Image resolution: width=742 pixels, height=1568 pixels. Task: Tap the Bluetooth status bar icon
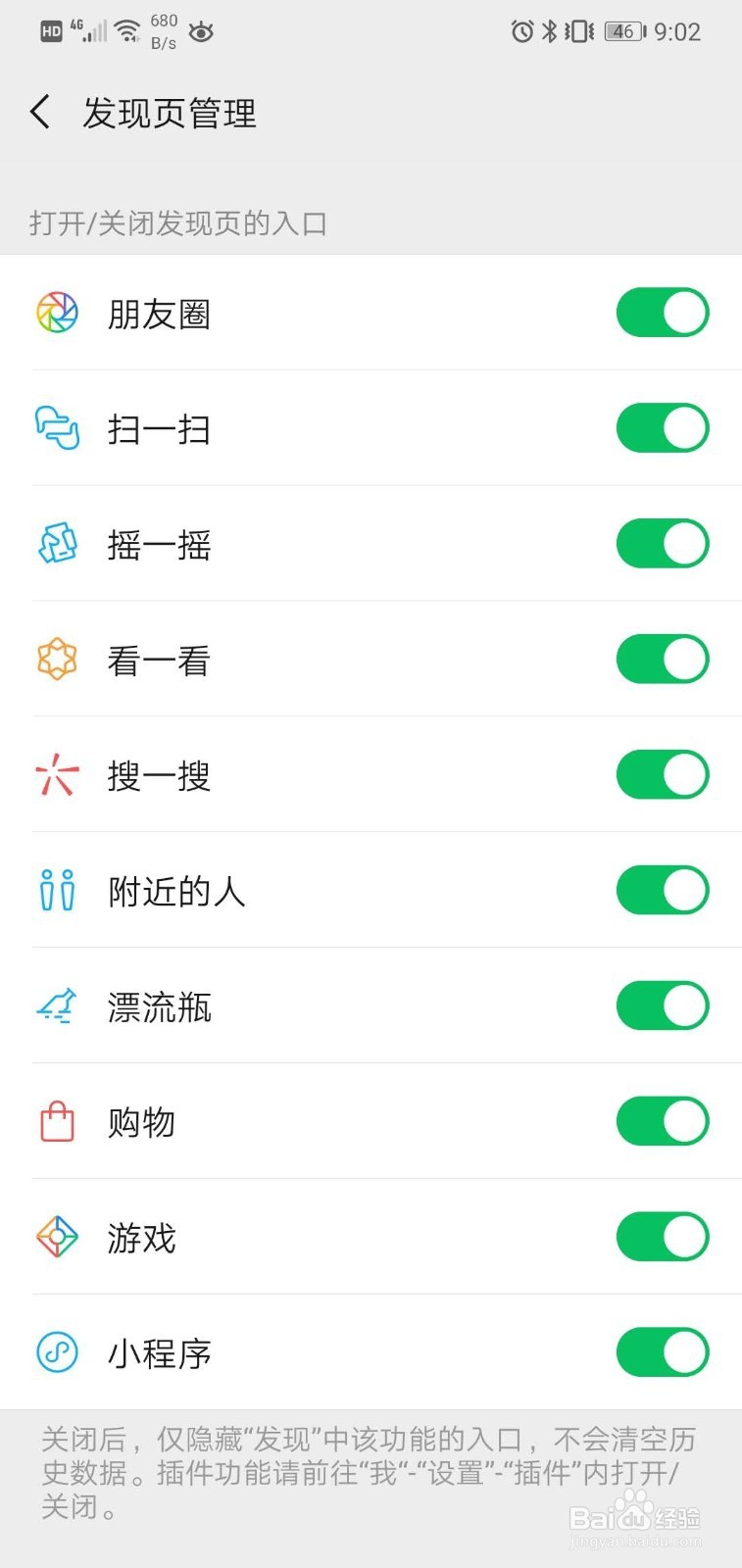coord(551,31)
